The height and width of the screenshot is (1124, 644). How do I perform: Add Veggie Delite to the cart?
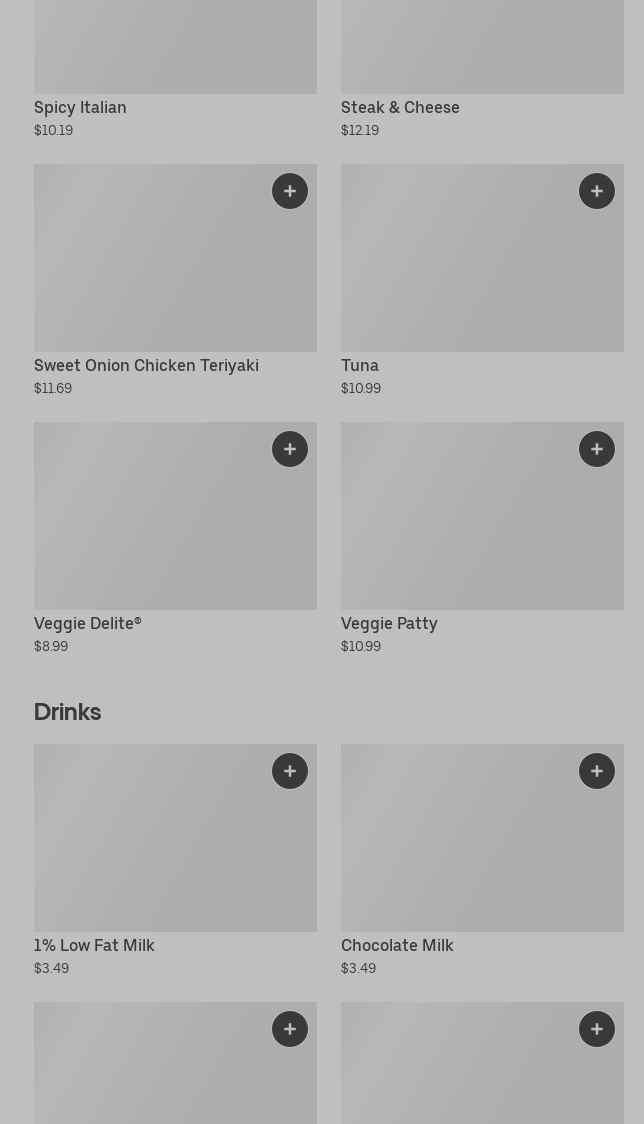[x=290, y=449]
